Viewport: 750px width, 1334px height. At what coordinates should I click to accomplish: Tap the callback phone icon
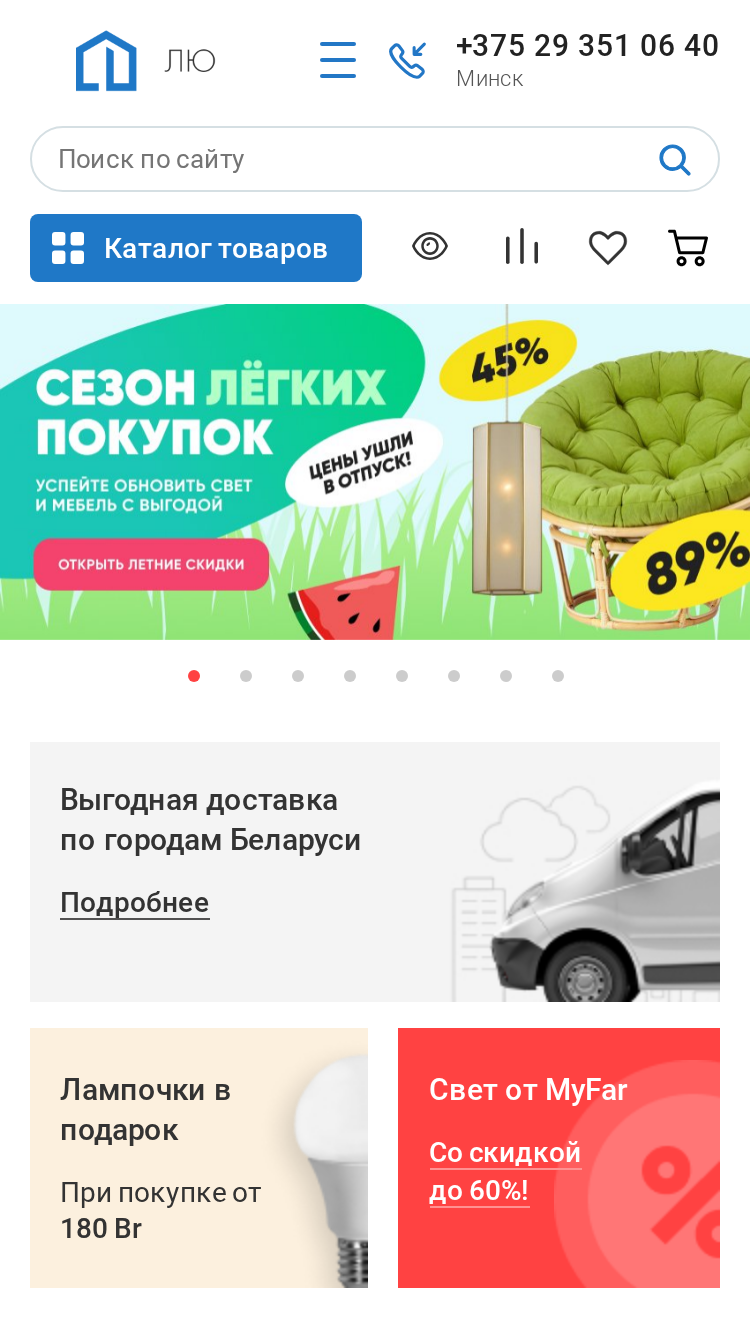[407, 60]
